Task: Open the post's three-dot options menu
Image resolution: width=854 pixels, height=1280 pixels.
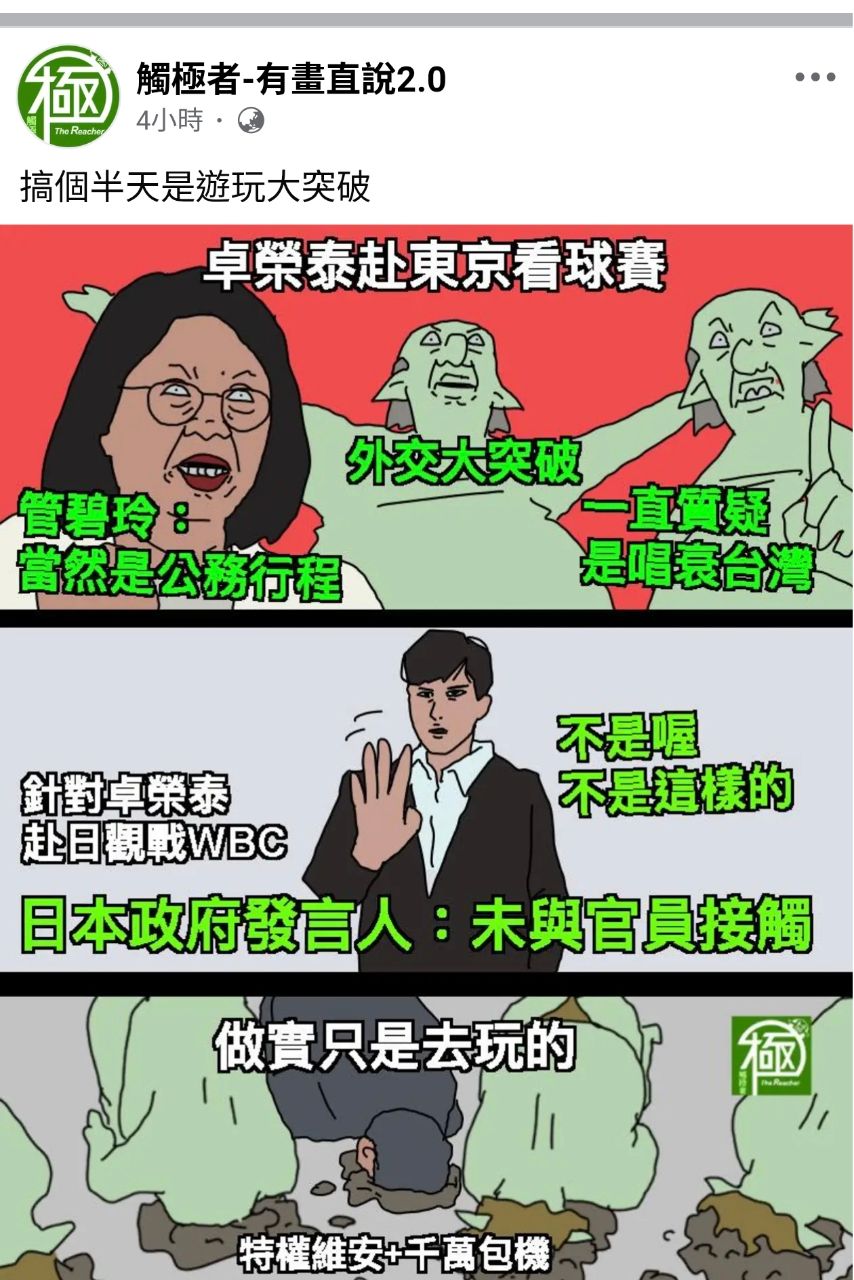Action: click(x=815, y=78)
